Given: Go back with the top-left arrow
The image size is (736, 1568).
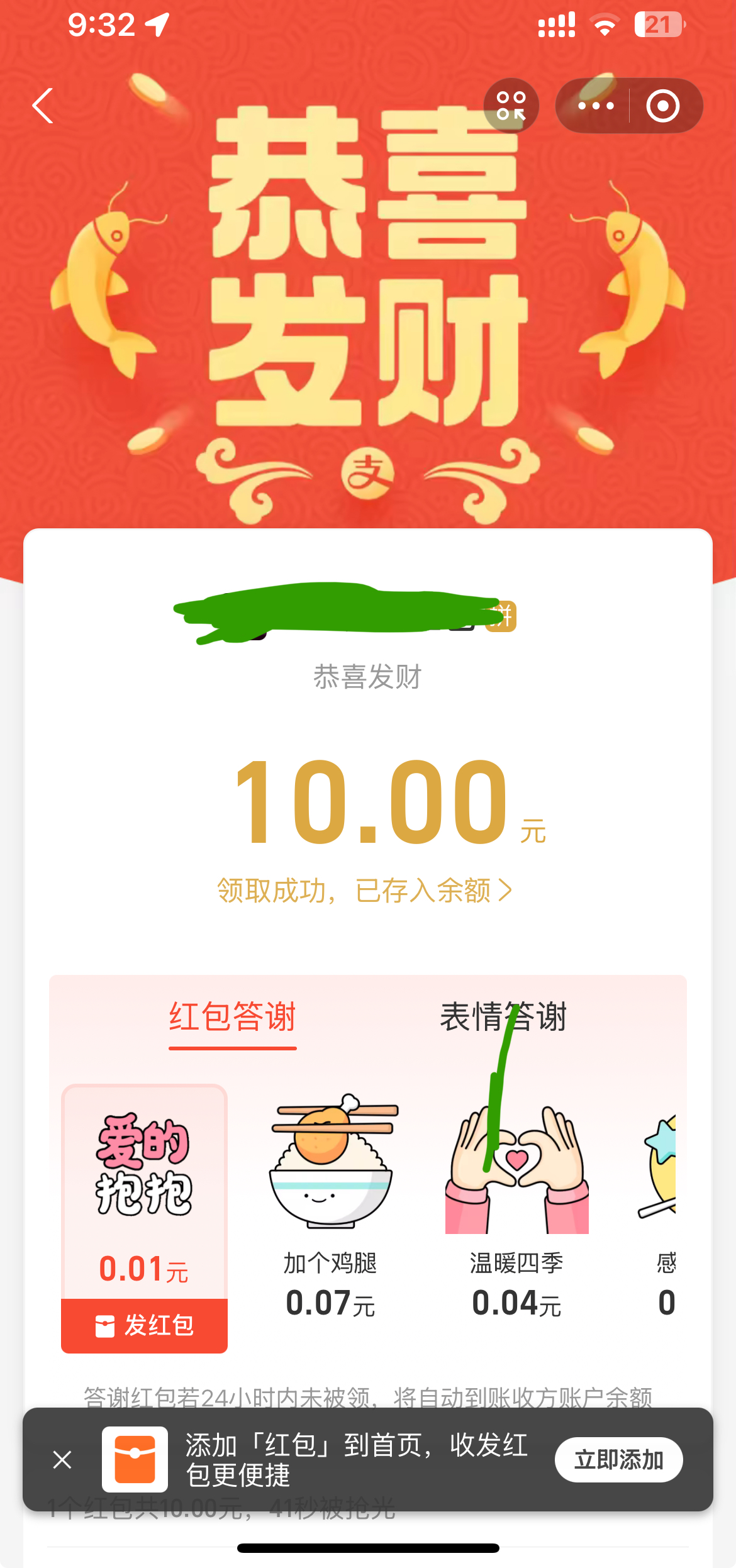Looking at the screenshot, I should (43, 106).
